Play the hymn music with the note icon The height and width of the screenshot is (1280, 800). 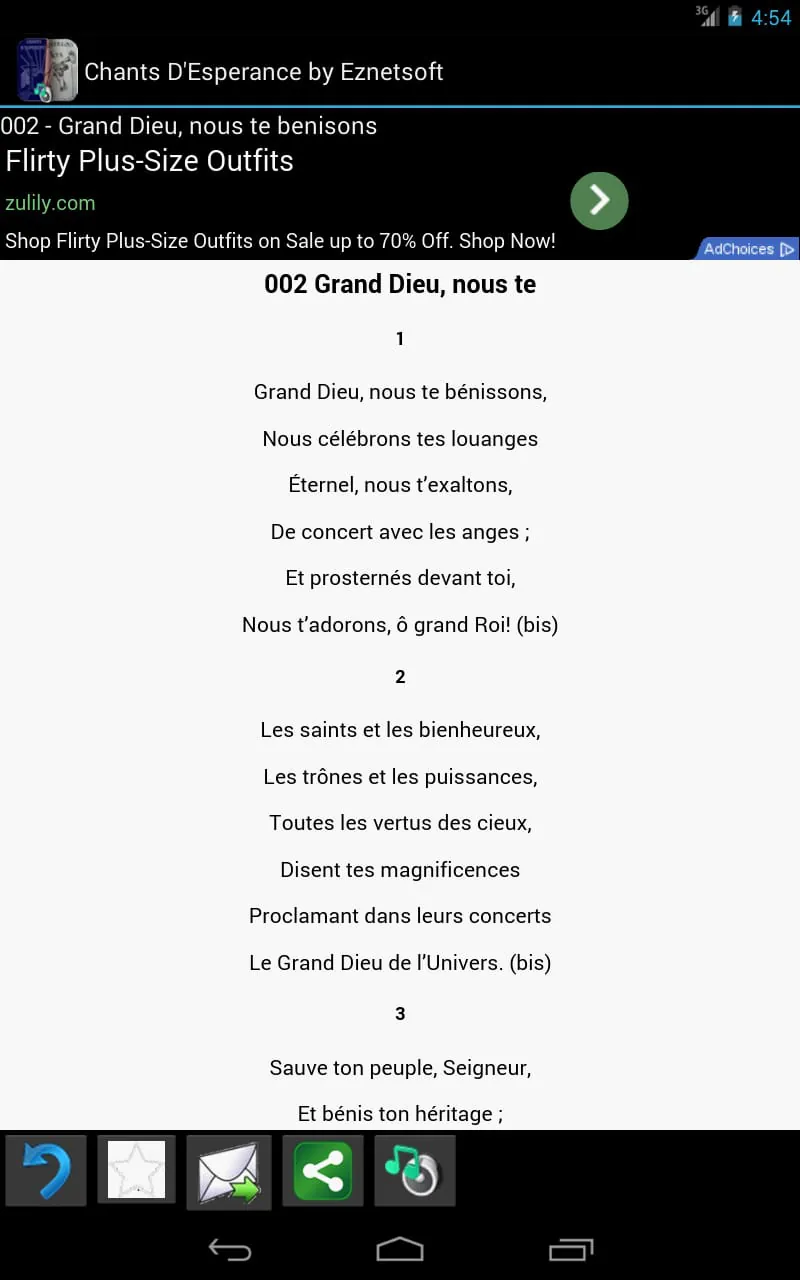(414, 1170)
